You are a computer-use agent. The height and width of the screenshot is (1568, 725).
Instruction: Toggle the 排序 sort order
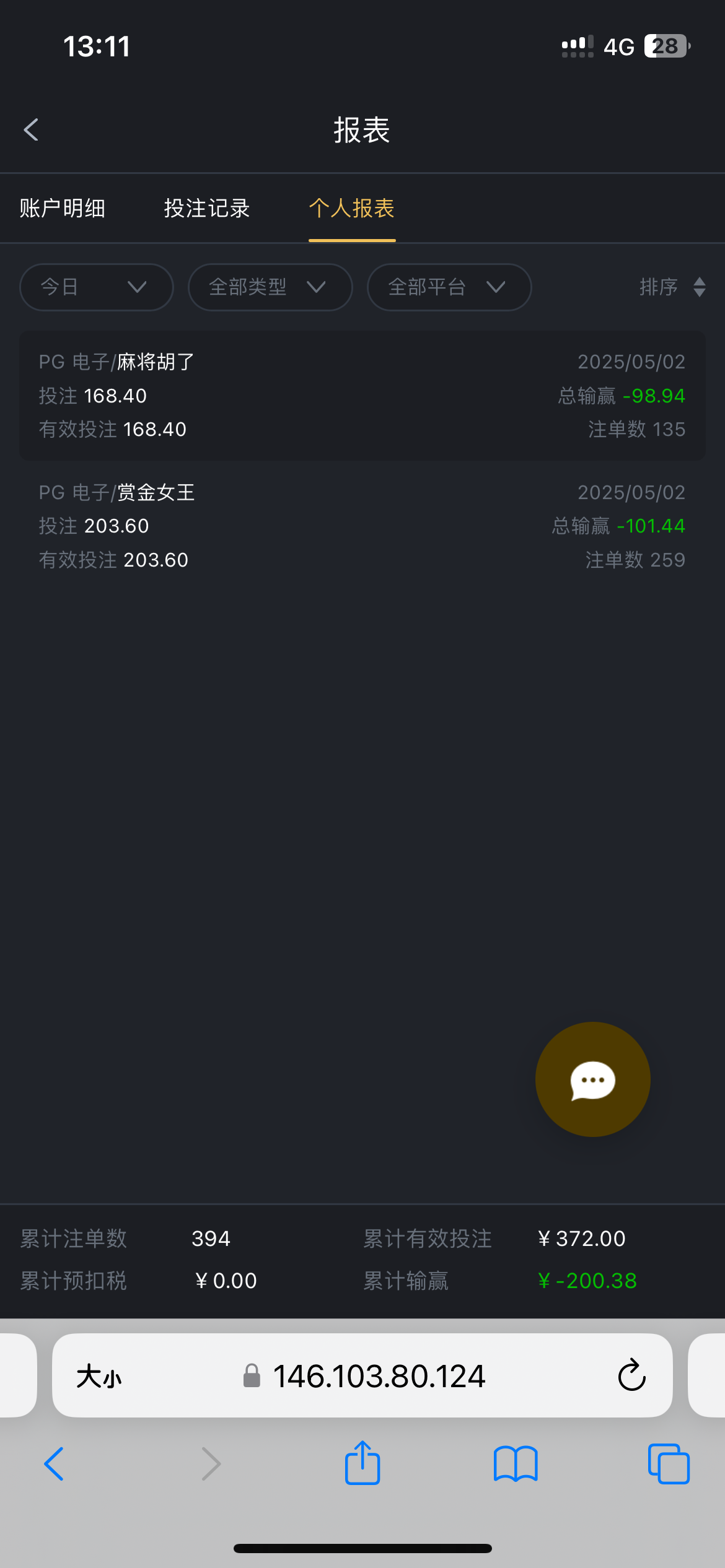pyautogui.click(x=673, y=287)
